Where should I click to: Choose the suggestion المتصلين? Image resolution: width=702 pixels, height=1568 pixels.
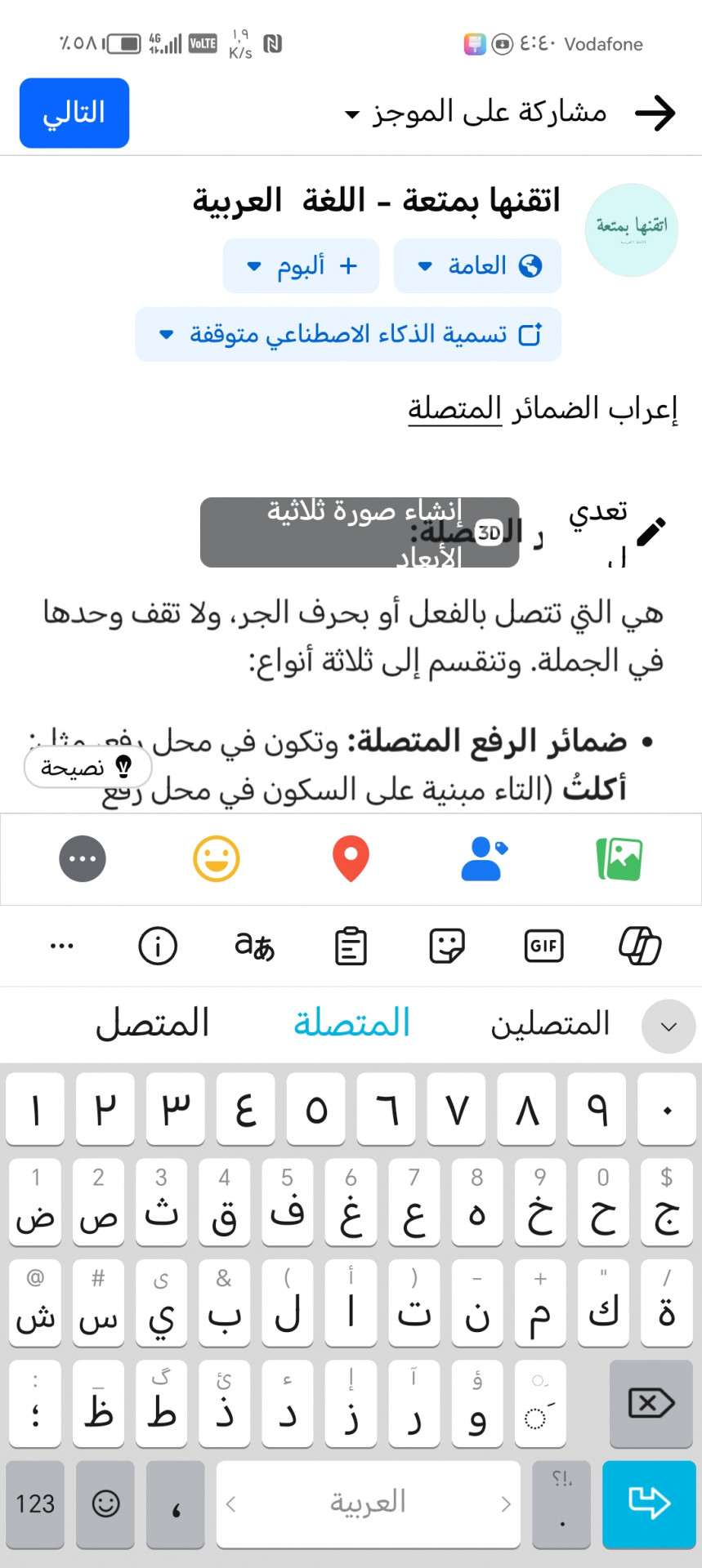pos(550,1023)
